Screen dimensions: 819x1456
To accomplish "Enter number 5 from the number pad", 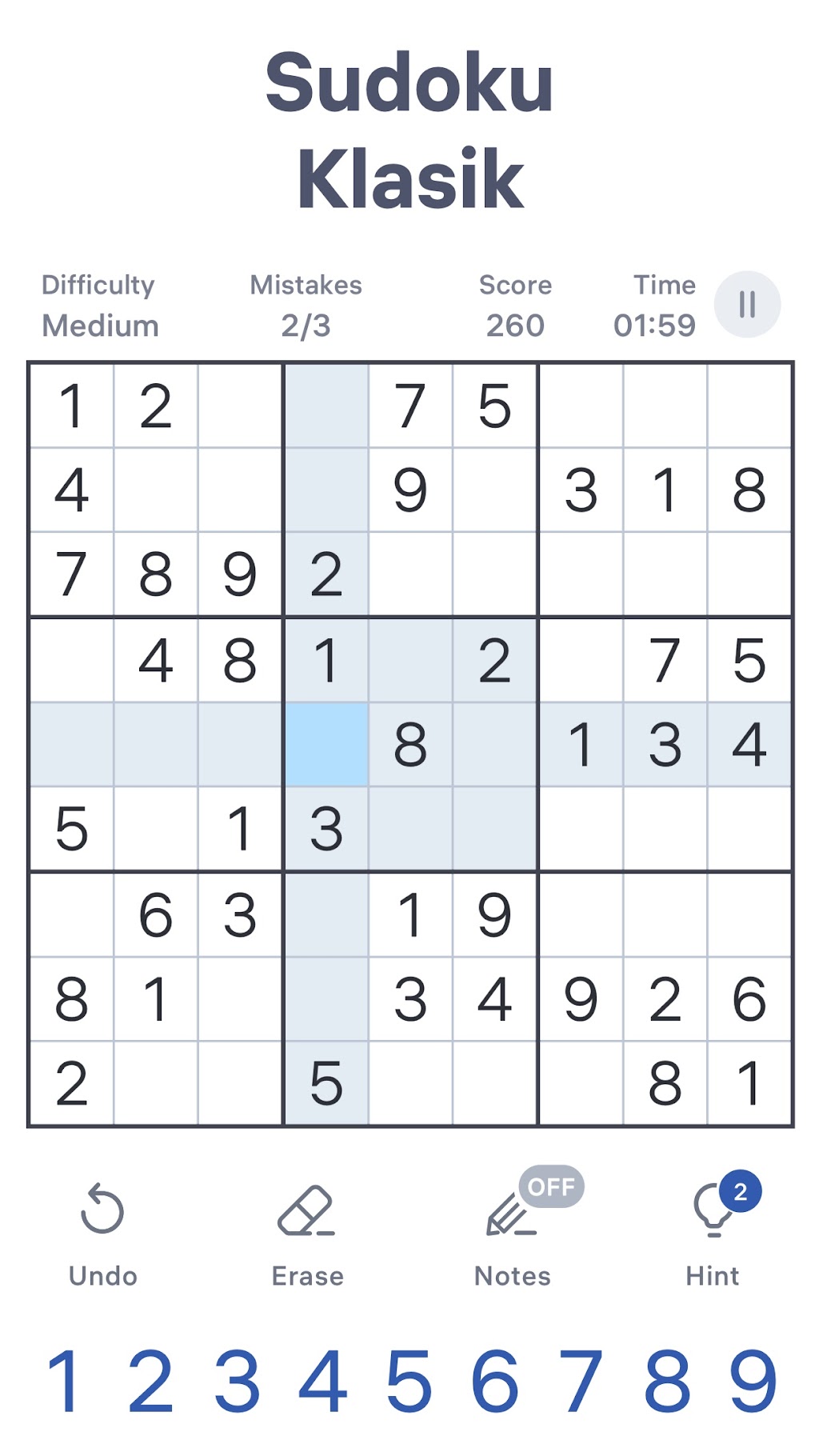I will 409,1381.
